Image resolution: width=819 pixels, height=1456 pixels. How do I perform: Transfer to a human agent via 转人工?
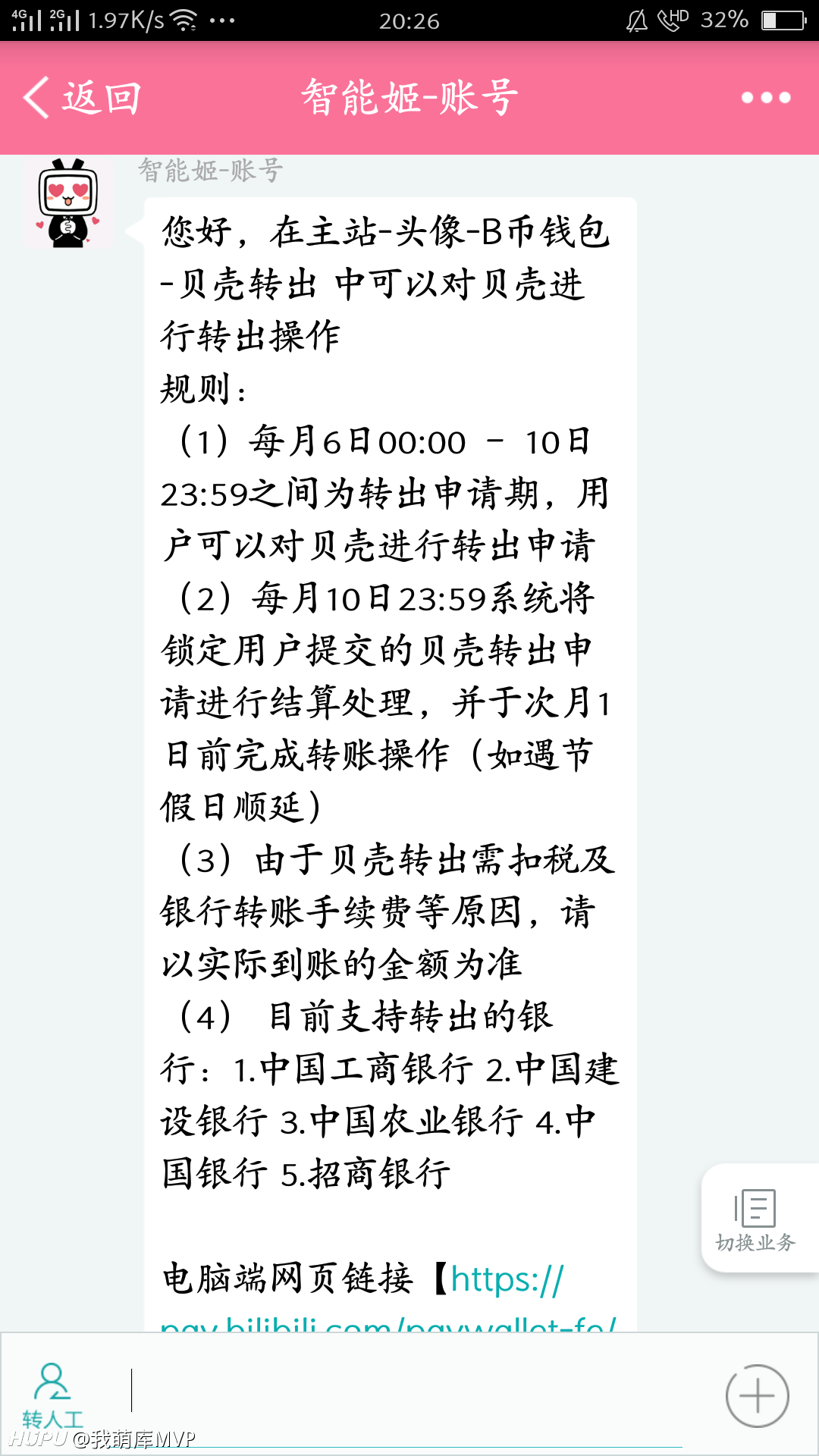pyautogui.click(x=52, y=1395)
